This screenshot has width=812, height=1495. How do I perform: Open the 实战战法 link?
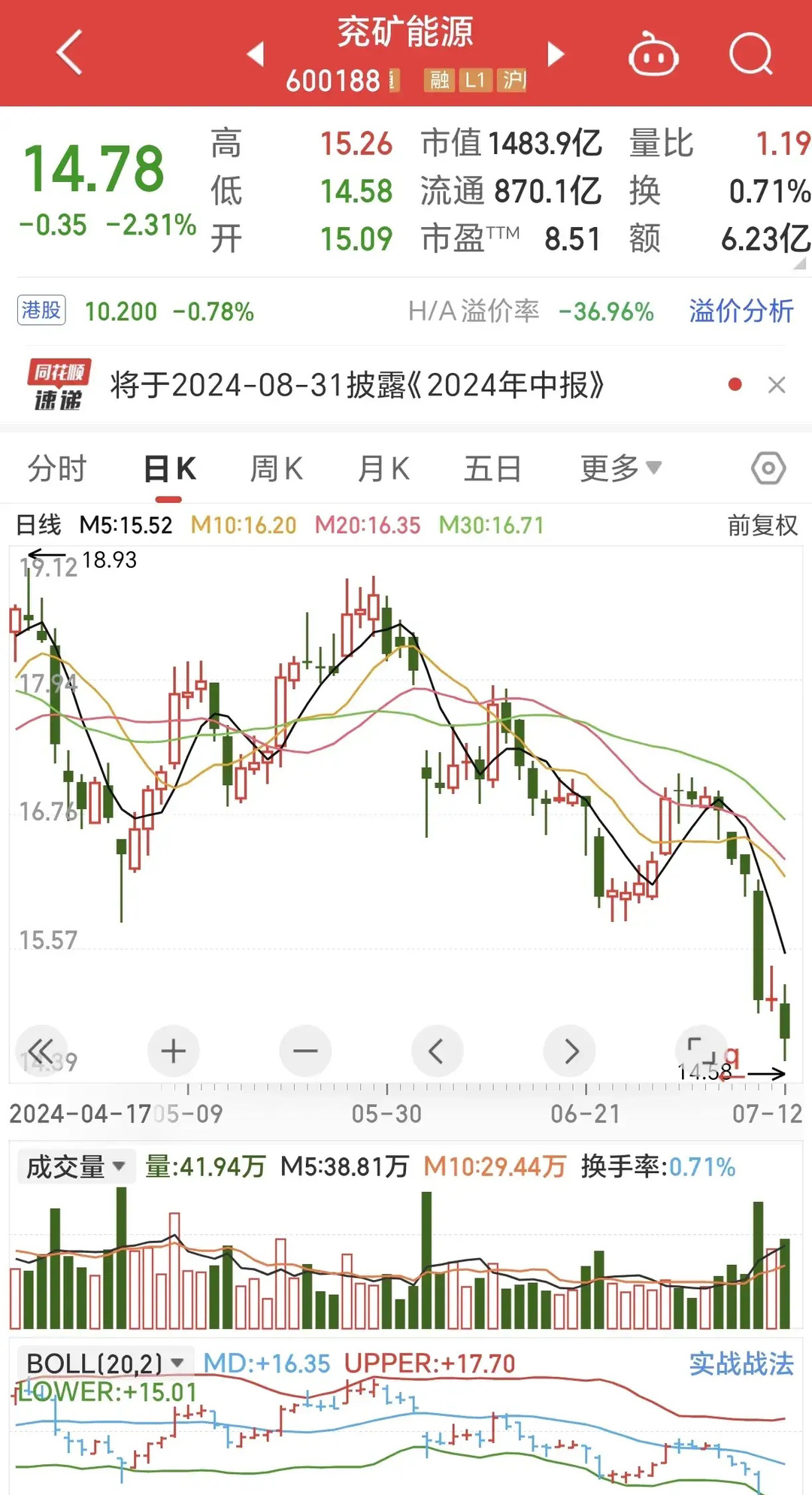741,1363
